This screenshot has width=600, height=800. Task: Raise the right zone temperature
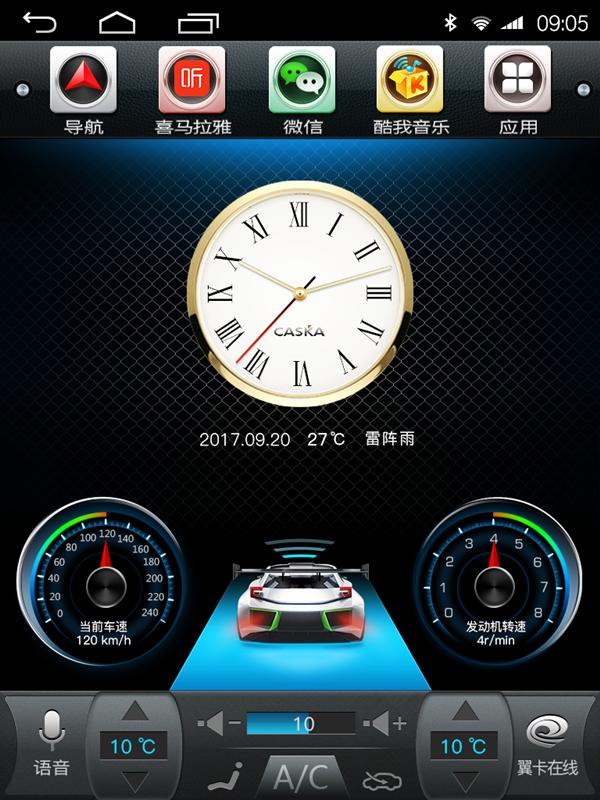click(465, 712)
